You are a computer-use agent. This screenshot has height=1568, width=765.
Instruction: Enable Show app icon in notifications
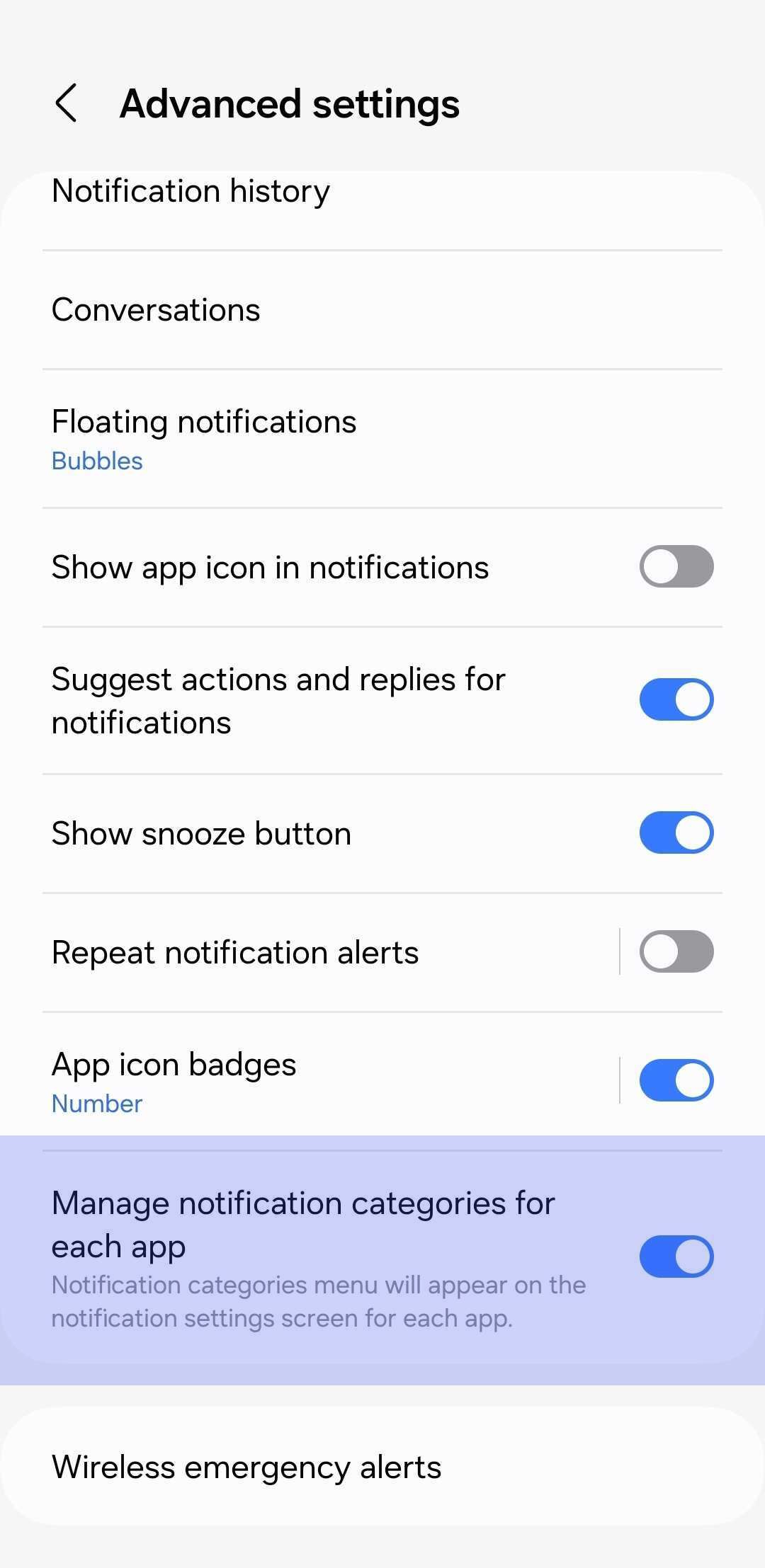[676, 566]
